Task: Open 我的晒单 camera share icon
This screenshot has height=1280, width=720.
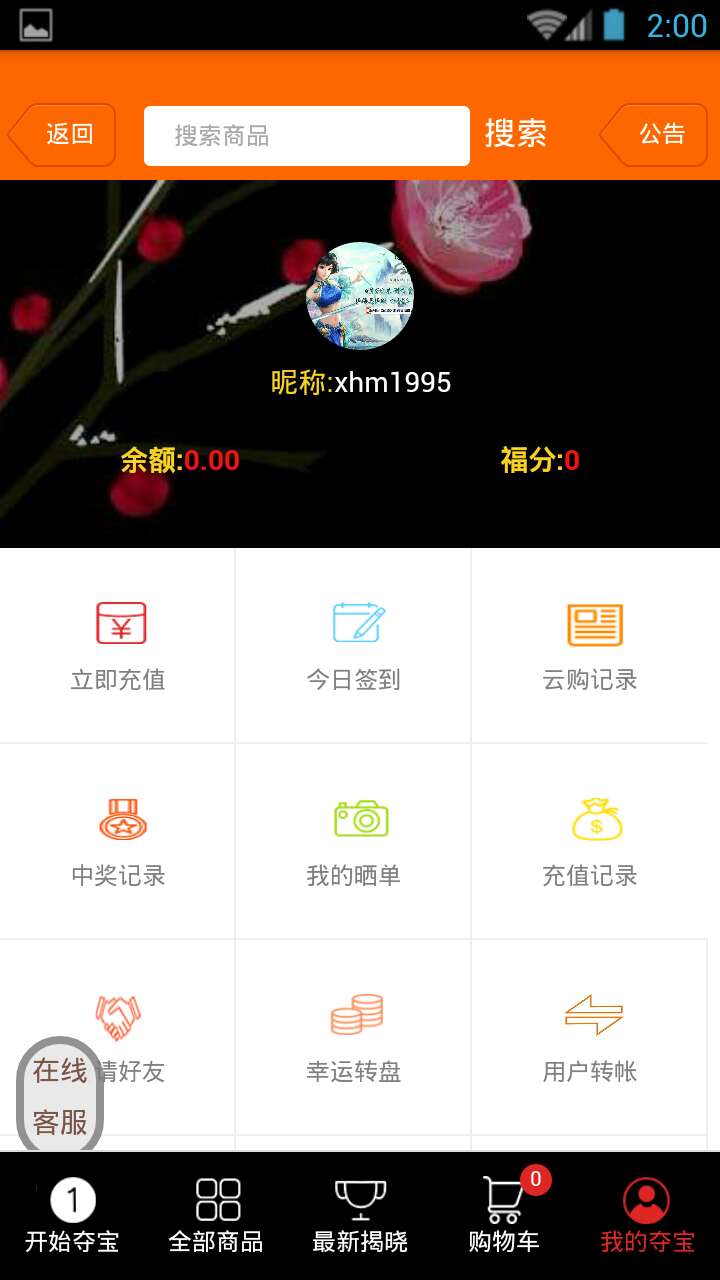Action: click(352, 840)
